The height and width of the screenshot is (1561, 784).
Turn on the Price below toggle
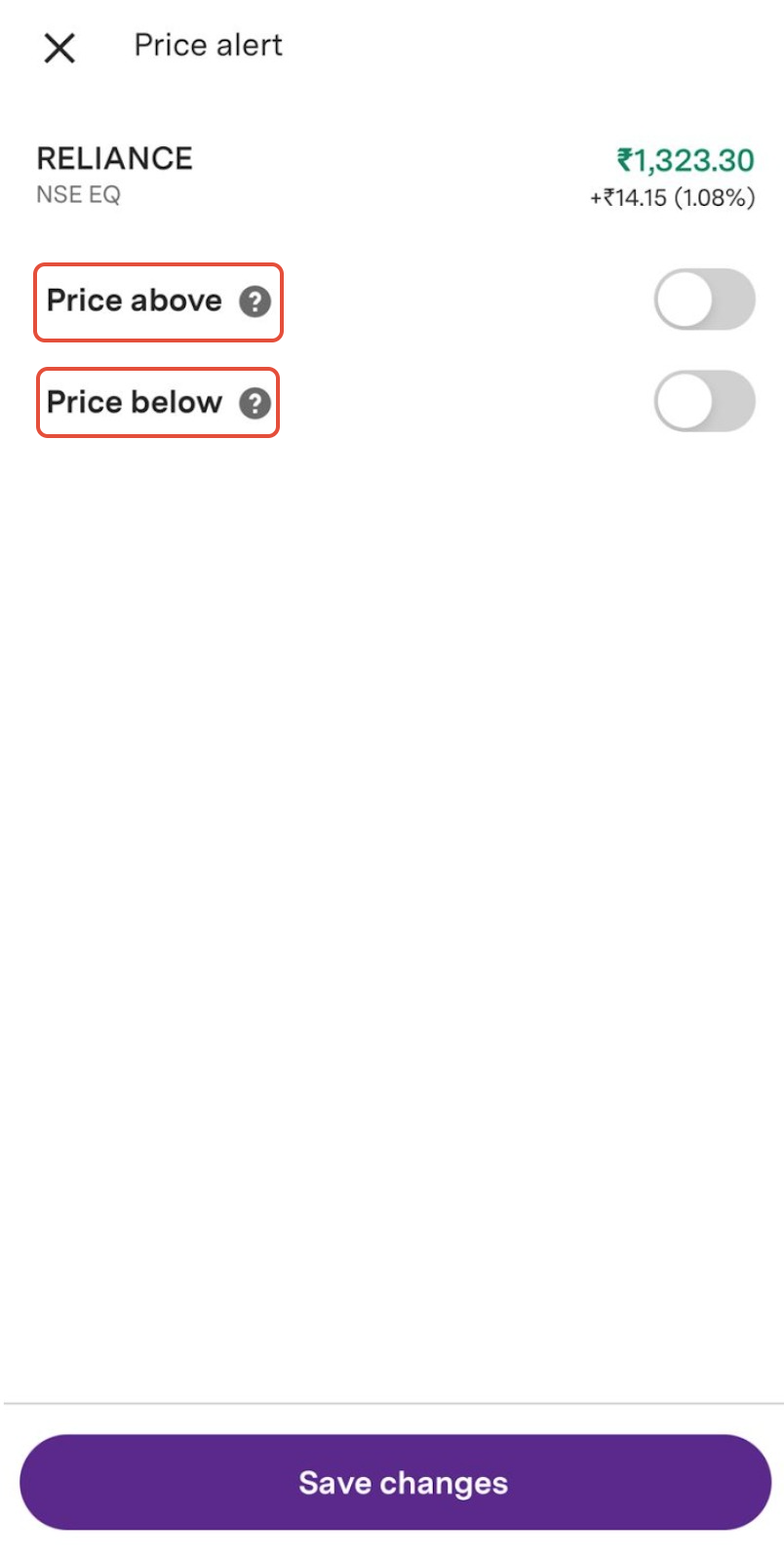704,401
